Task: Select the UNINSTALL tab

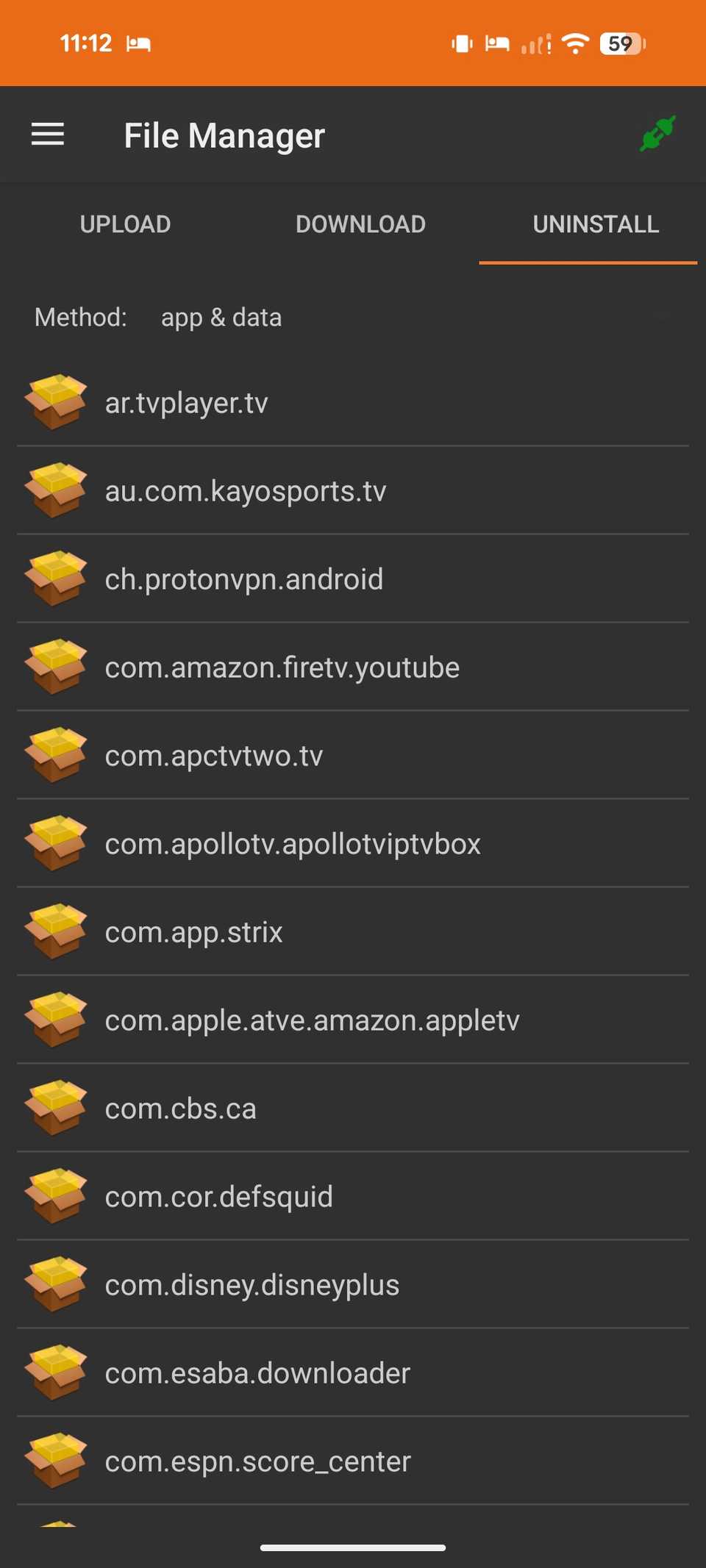Action: (596, 224)
